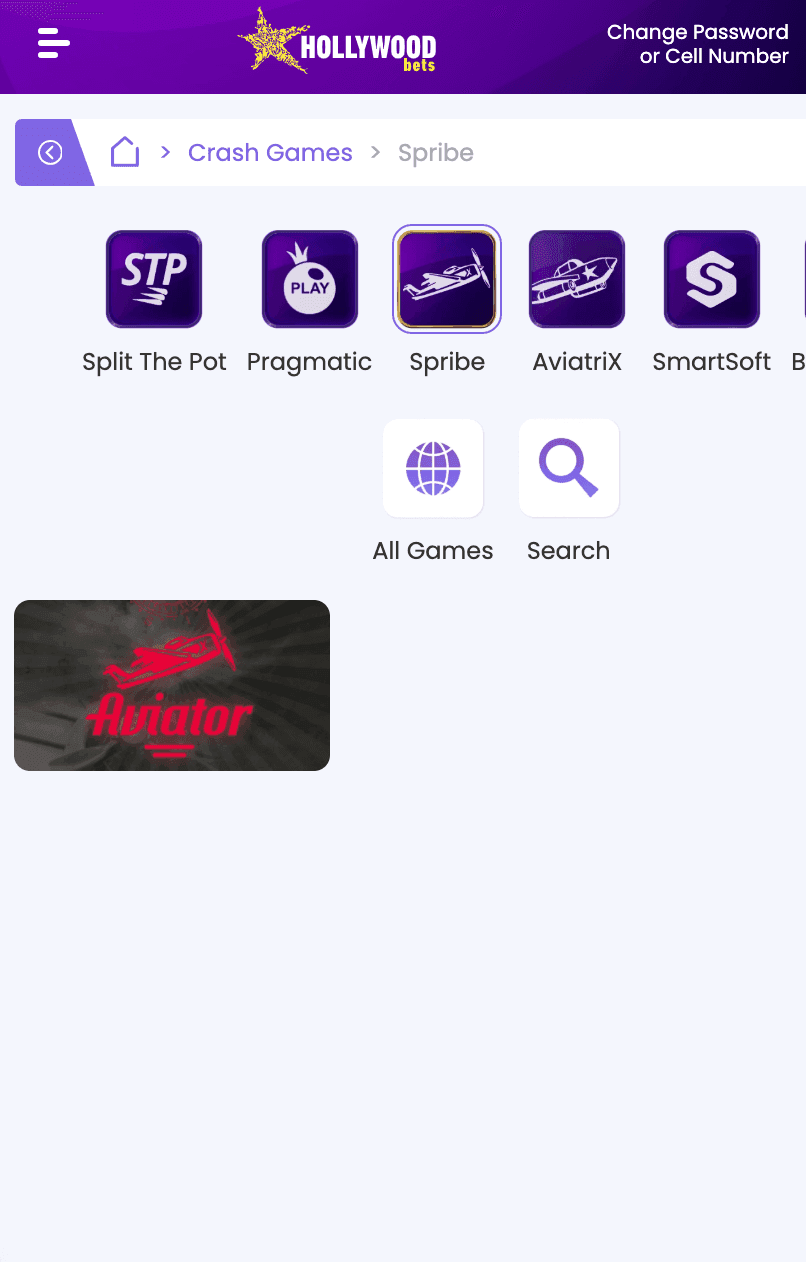Click the All Games globe icon

pos(433,468)
